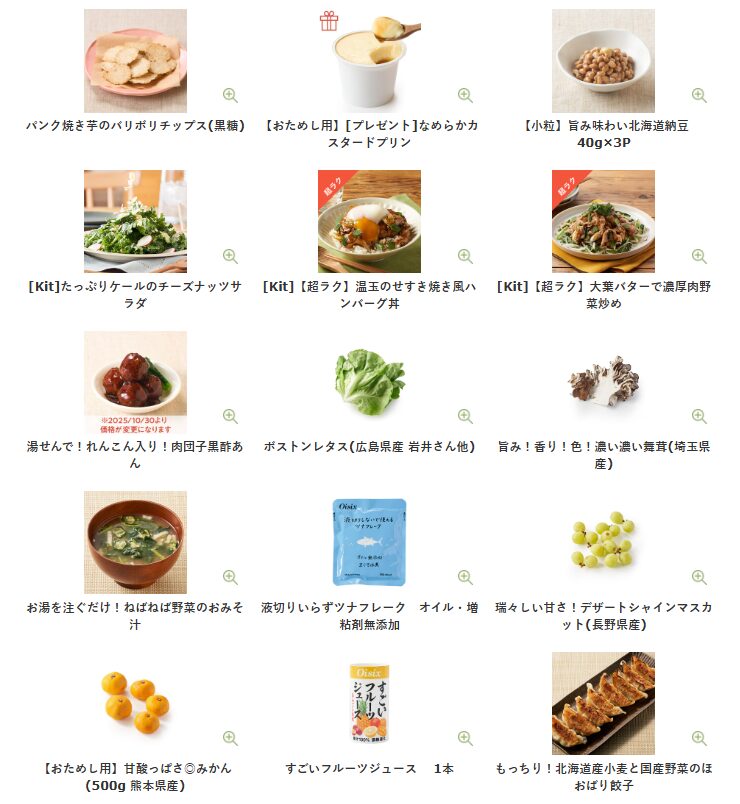This screenshot has height=804, width=740.
Task: Open the ほおばり餃子 product
Action: 603,776
